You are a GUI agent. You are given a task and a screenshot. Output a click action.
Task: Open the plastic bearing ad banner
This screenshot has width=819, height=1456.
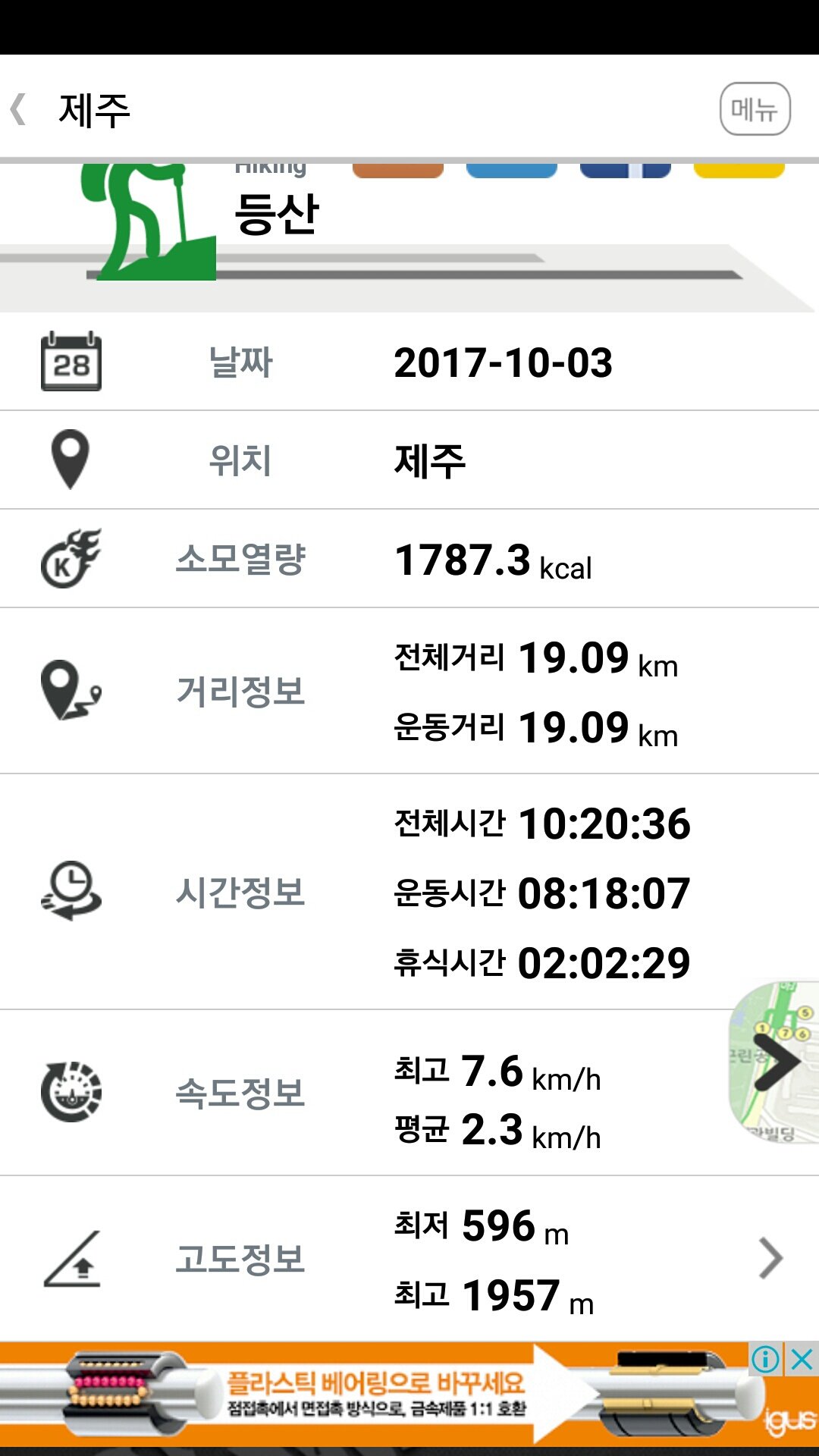point(379,1395)
